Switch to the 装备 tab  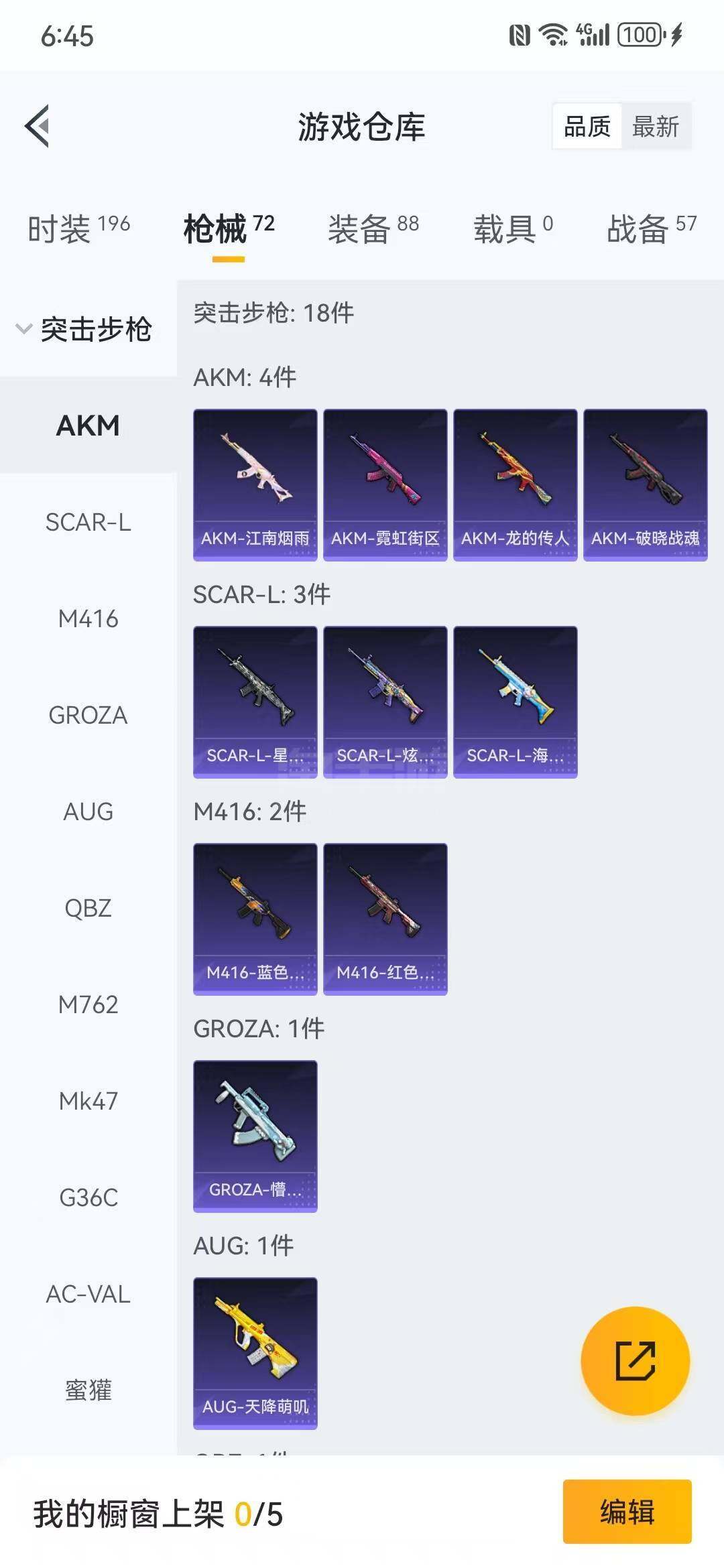click(x=373, y=228)
